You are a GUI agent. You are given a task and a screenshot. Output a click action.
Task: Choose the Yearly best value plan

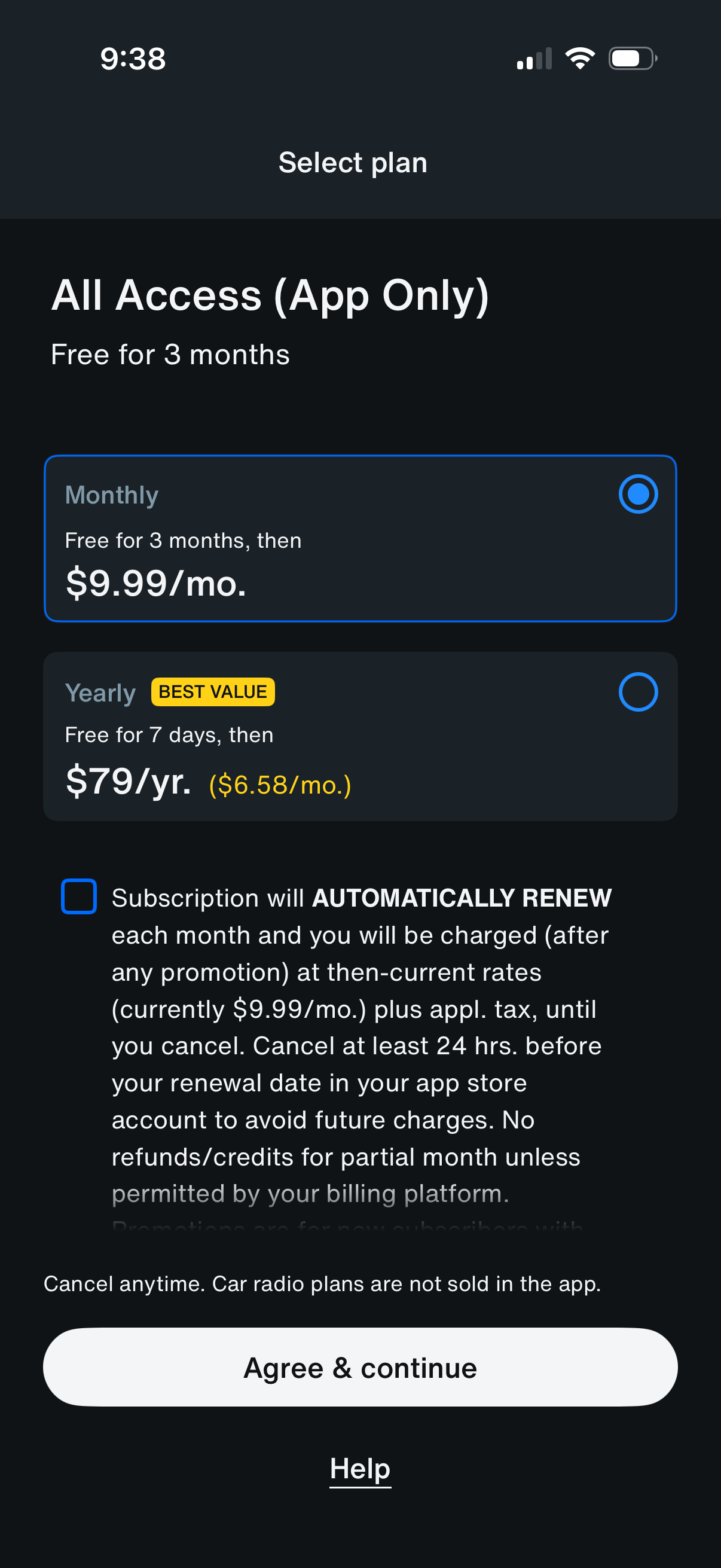(638, 691)
